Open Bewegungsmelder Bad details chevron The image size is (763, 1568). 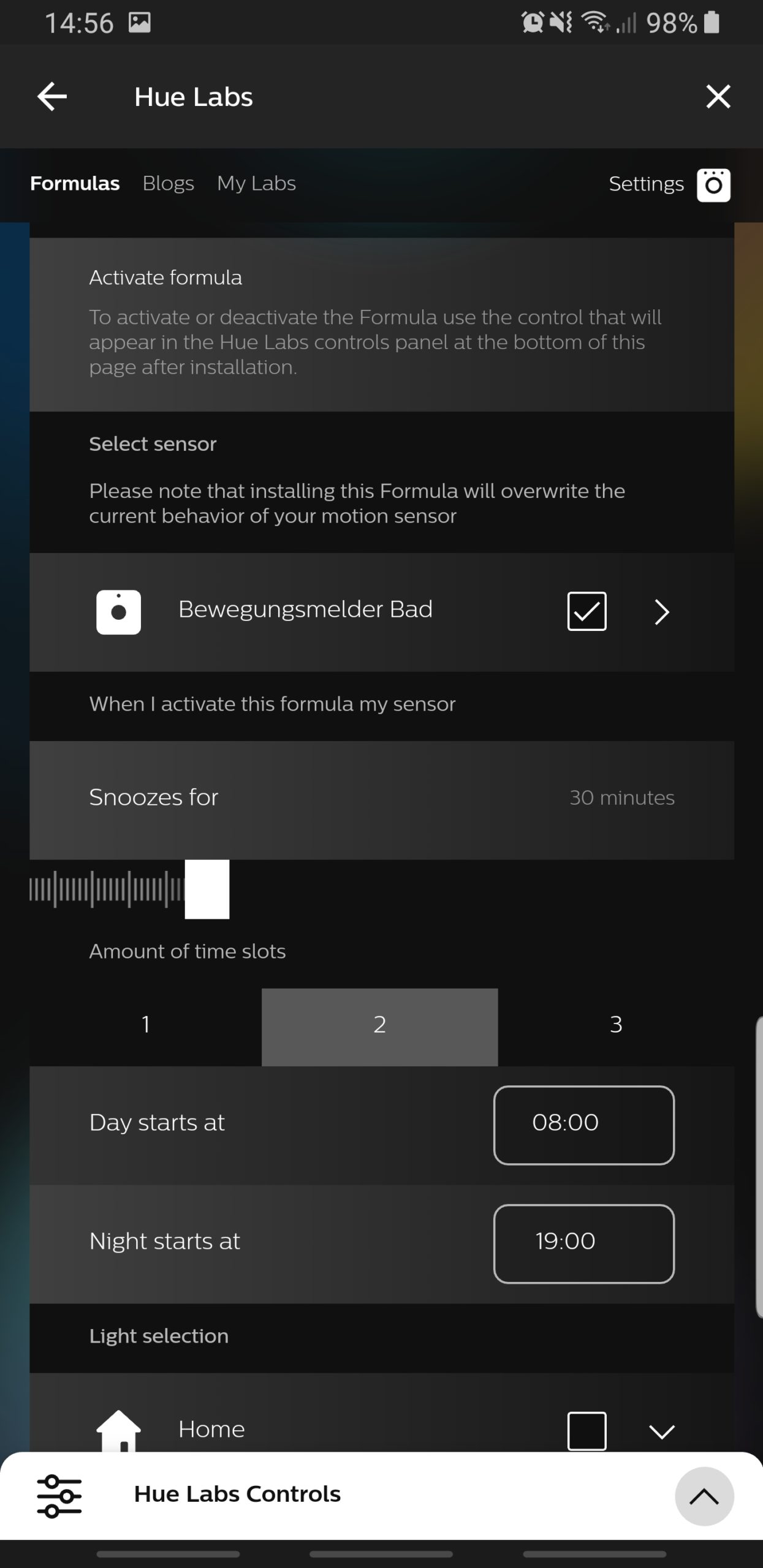(662, 612)
